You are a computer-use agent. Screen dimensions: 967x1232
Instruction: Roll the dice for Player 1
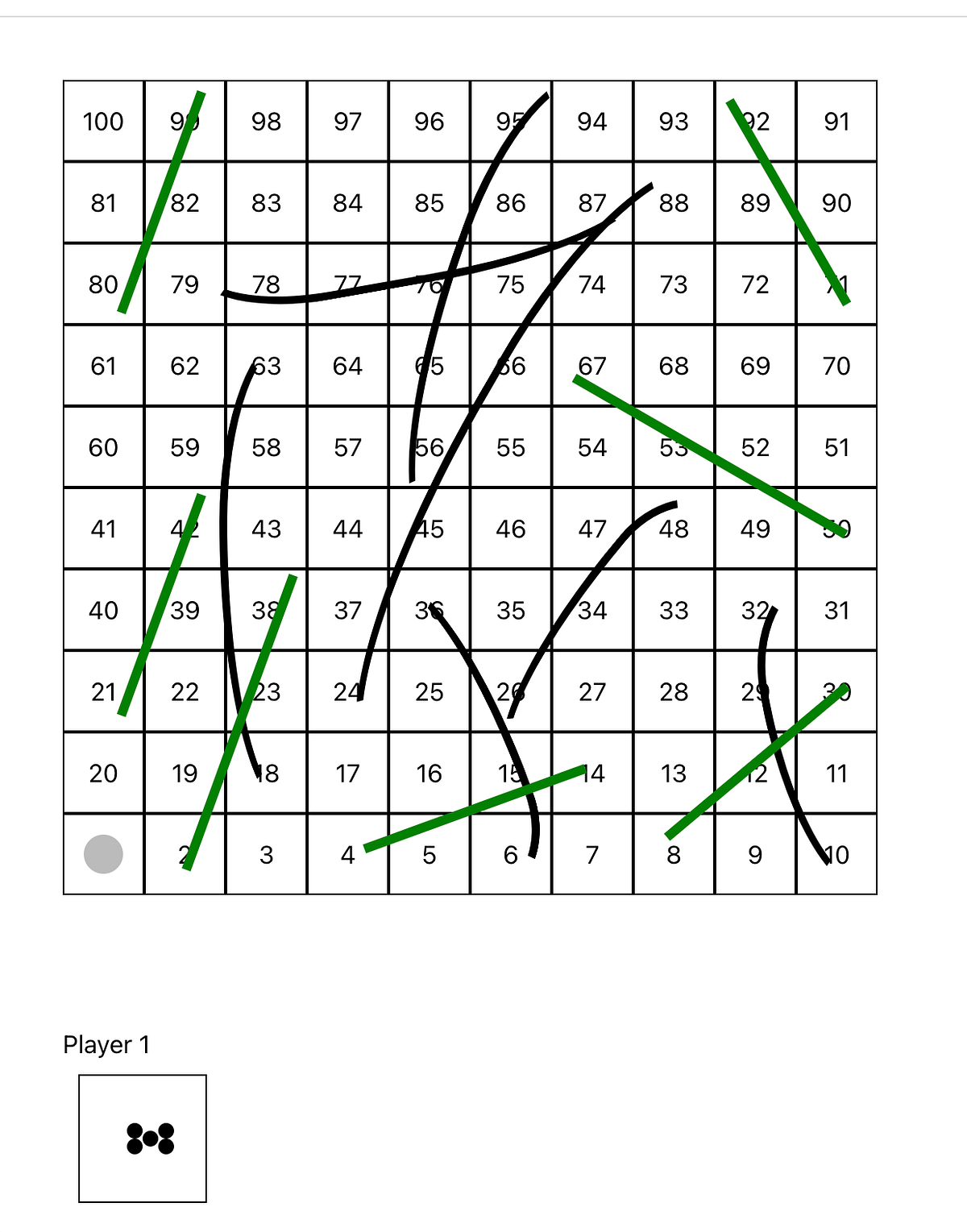[143, 1138]
